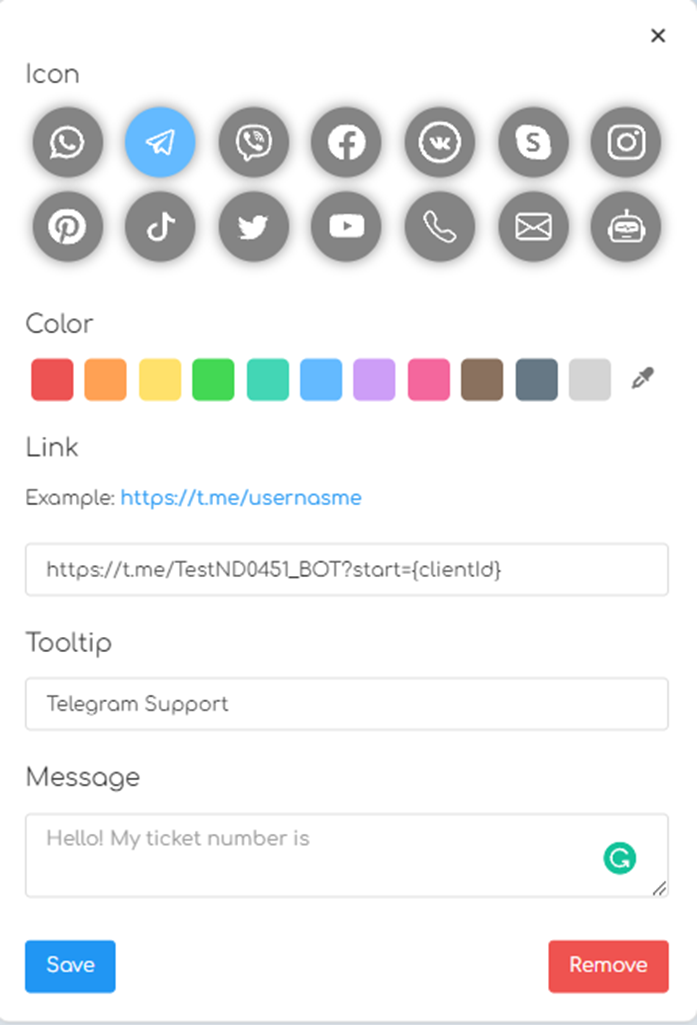The image size is (697, 1025).
Task: Pick the email envelope icon
Action: 533,227
